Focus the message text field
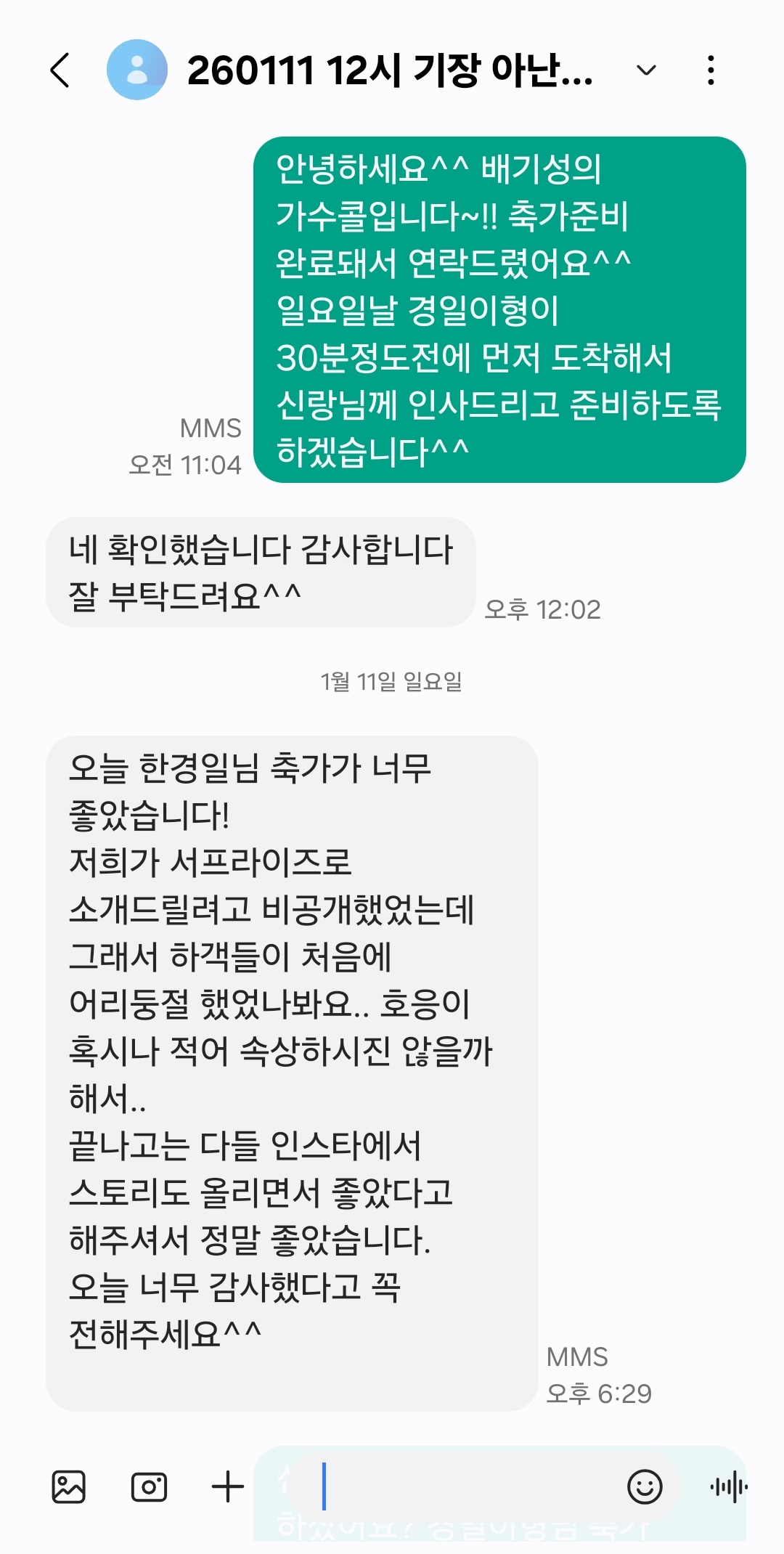Screen dimensions: 784x1554 465,1486
